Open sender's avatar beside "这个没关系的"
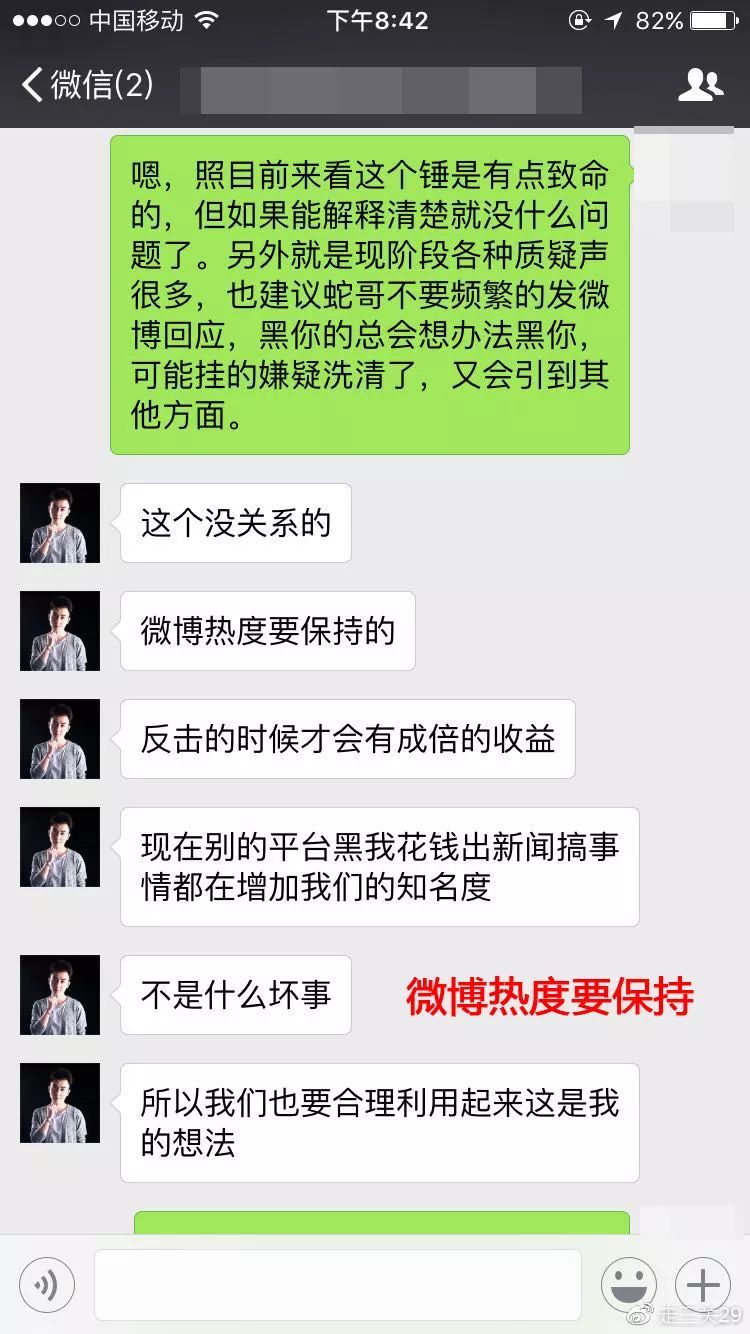The width and height of the screenshot is (750, 1334). coord(60,523)
